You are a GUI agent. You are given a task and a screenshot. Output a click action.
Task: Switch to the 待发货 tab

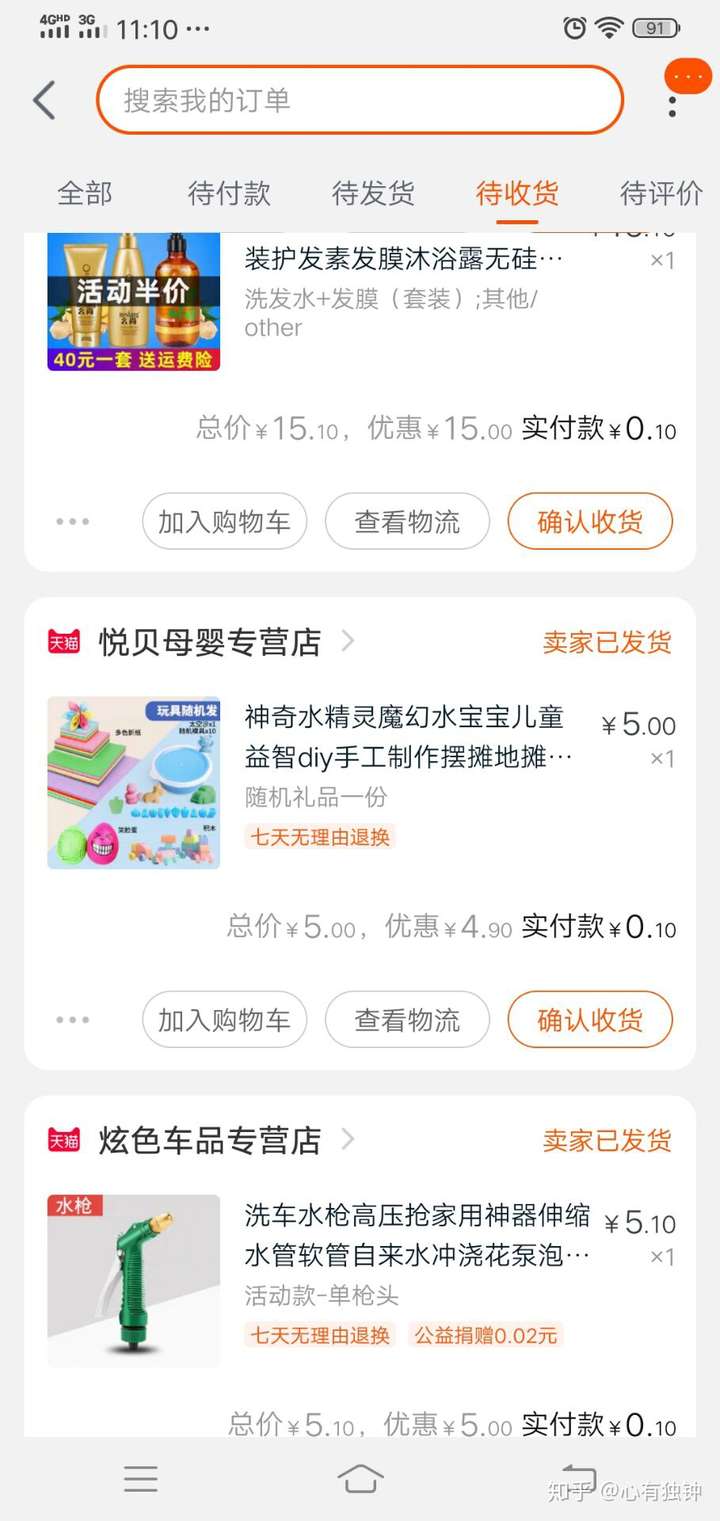click(373, 193)
